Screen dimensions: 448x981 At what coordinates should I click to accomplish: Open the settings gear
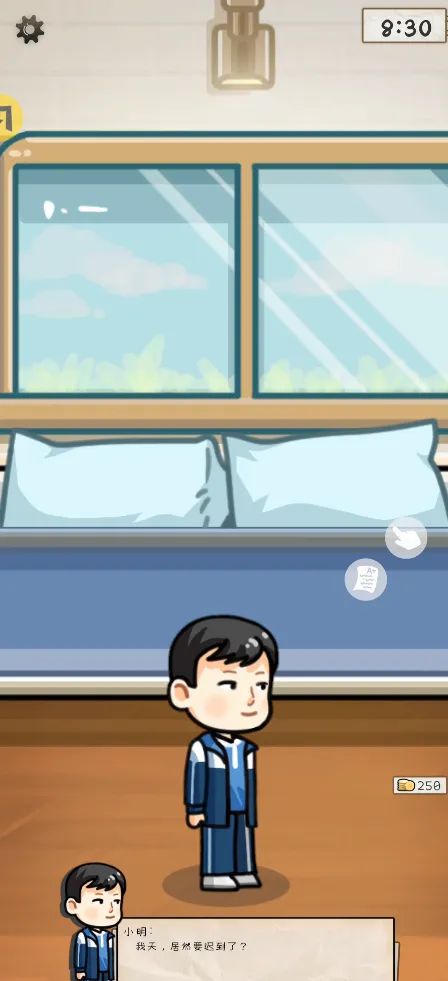coord(29,29)
